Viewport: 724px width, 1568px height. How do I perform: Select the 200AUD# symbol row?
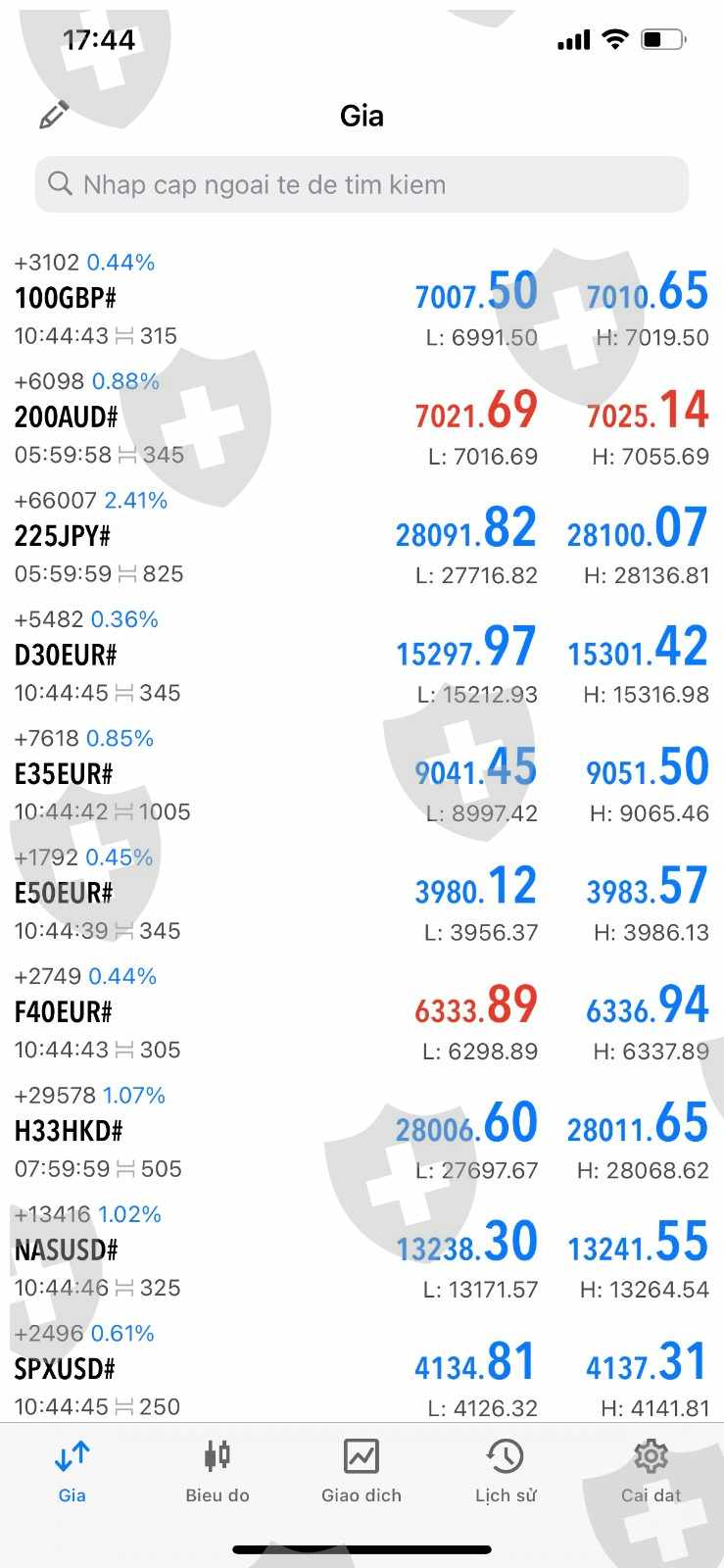point(362,418)
